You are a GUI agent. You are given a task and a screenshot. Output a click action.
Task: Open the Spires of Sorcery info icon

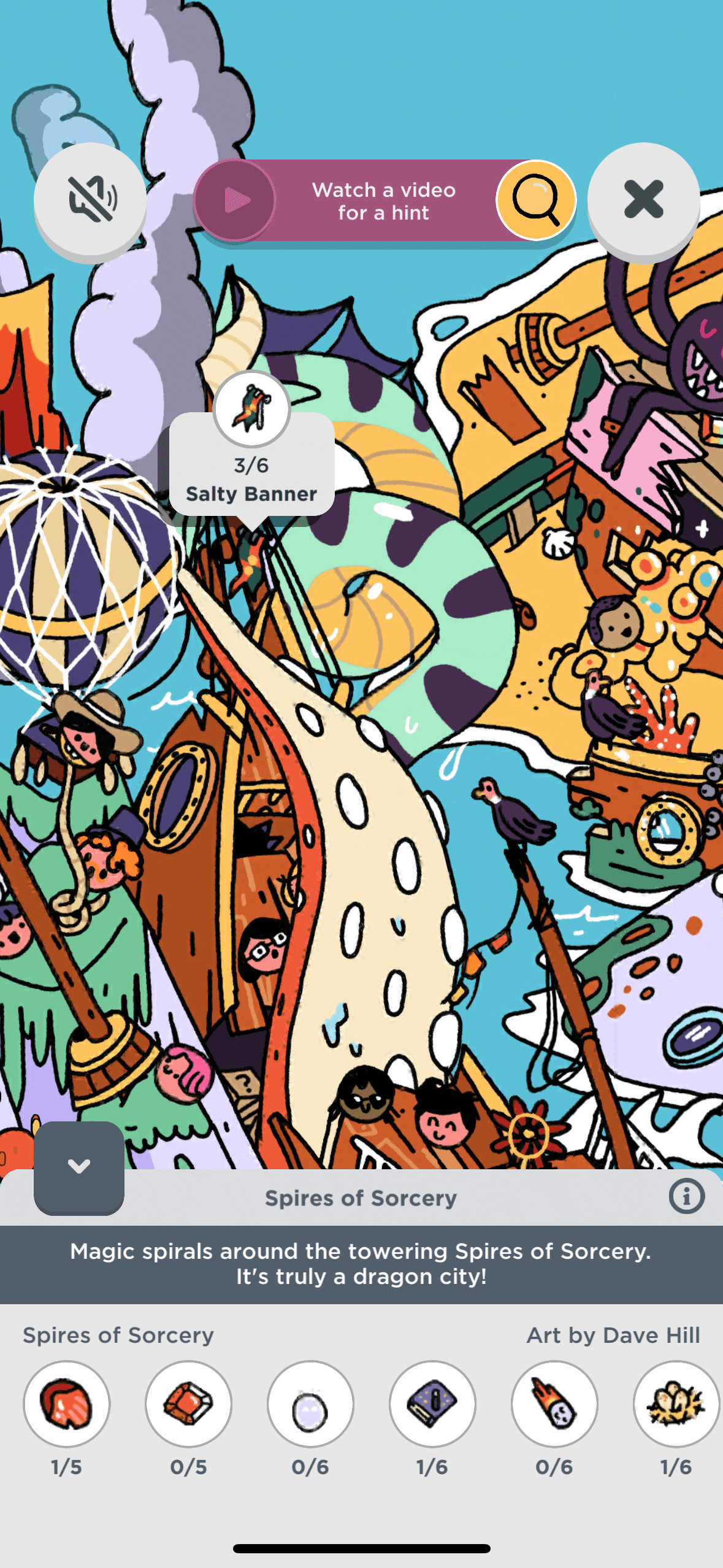tap(686, 1196)
